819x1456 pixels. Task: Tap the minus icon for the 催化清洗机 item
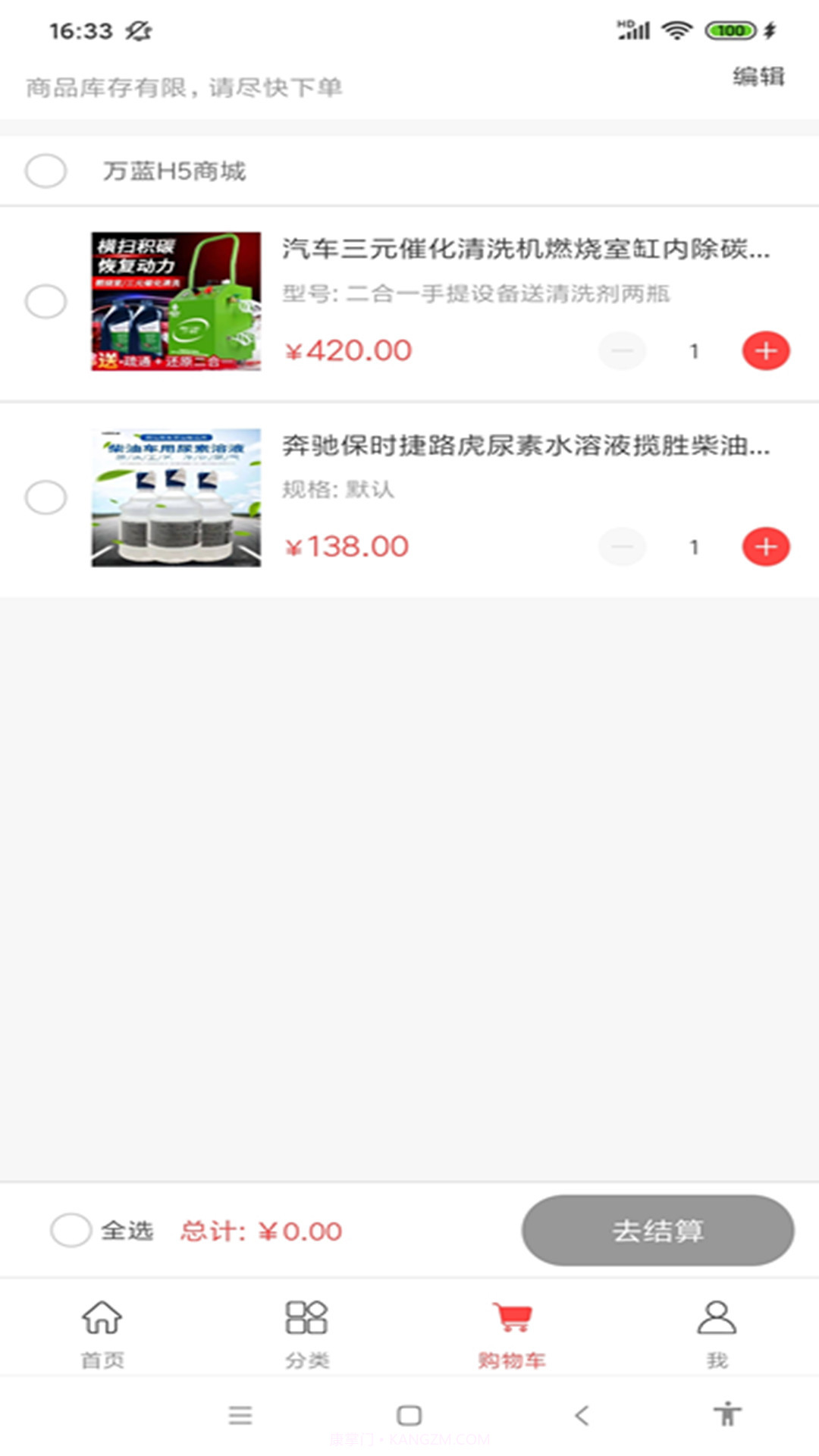tap(622, 350)
